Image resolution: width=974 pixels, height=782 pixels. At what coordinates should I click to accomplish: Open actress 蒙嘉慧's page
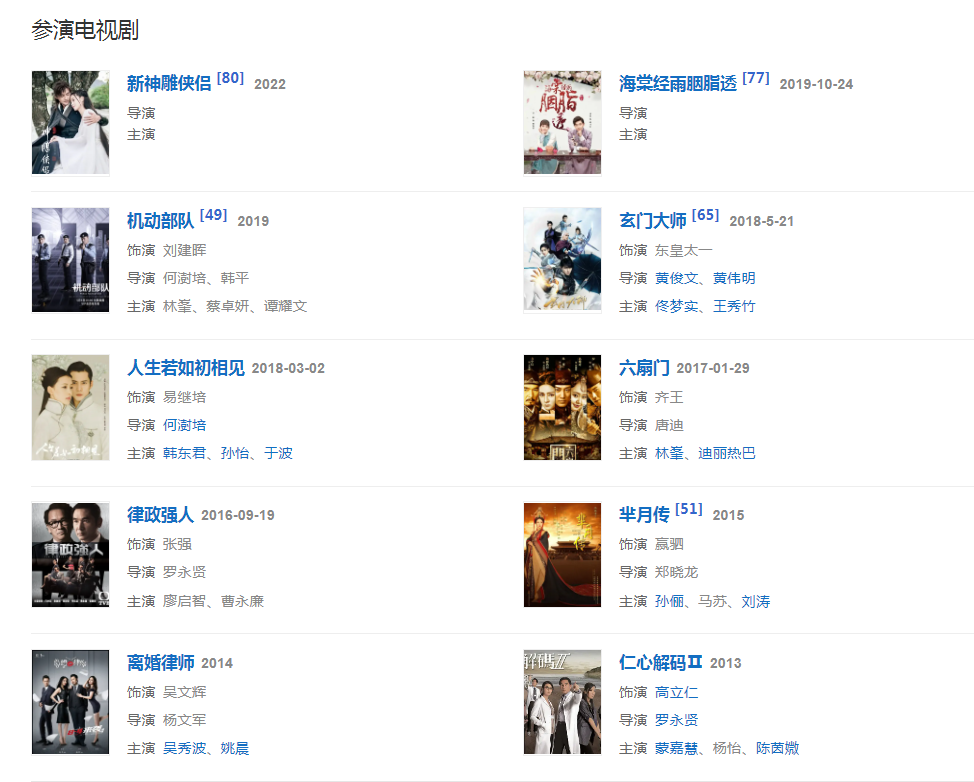pos(676,748)
